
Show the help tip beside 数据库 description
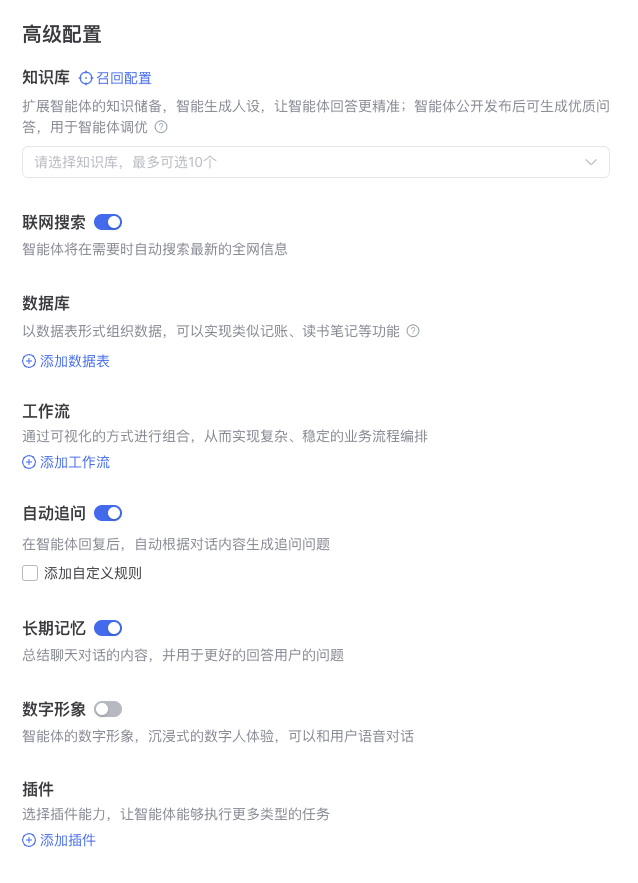(413, 331)
